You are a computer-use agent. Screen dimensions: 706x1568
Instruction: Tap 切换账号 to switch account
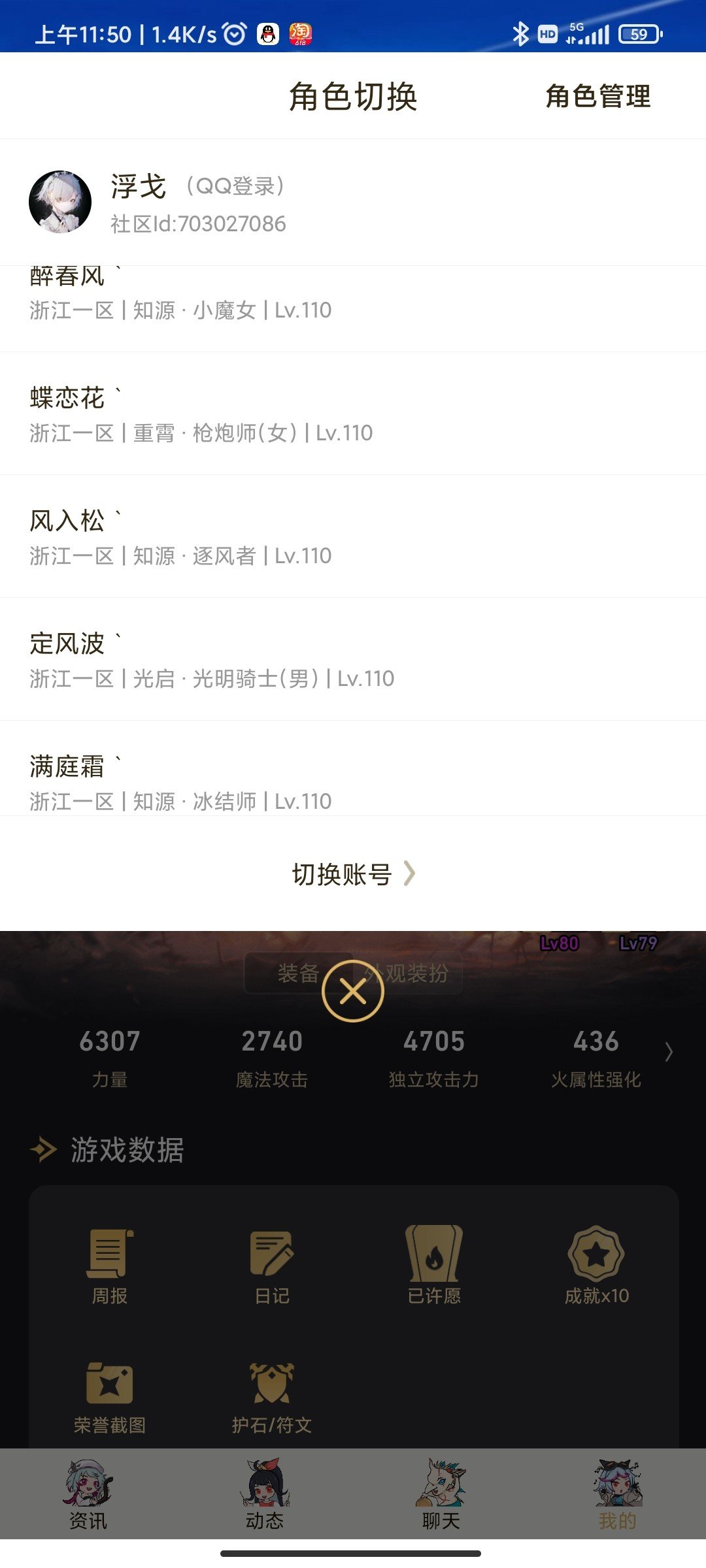coord(353,874)
